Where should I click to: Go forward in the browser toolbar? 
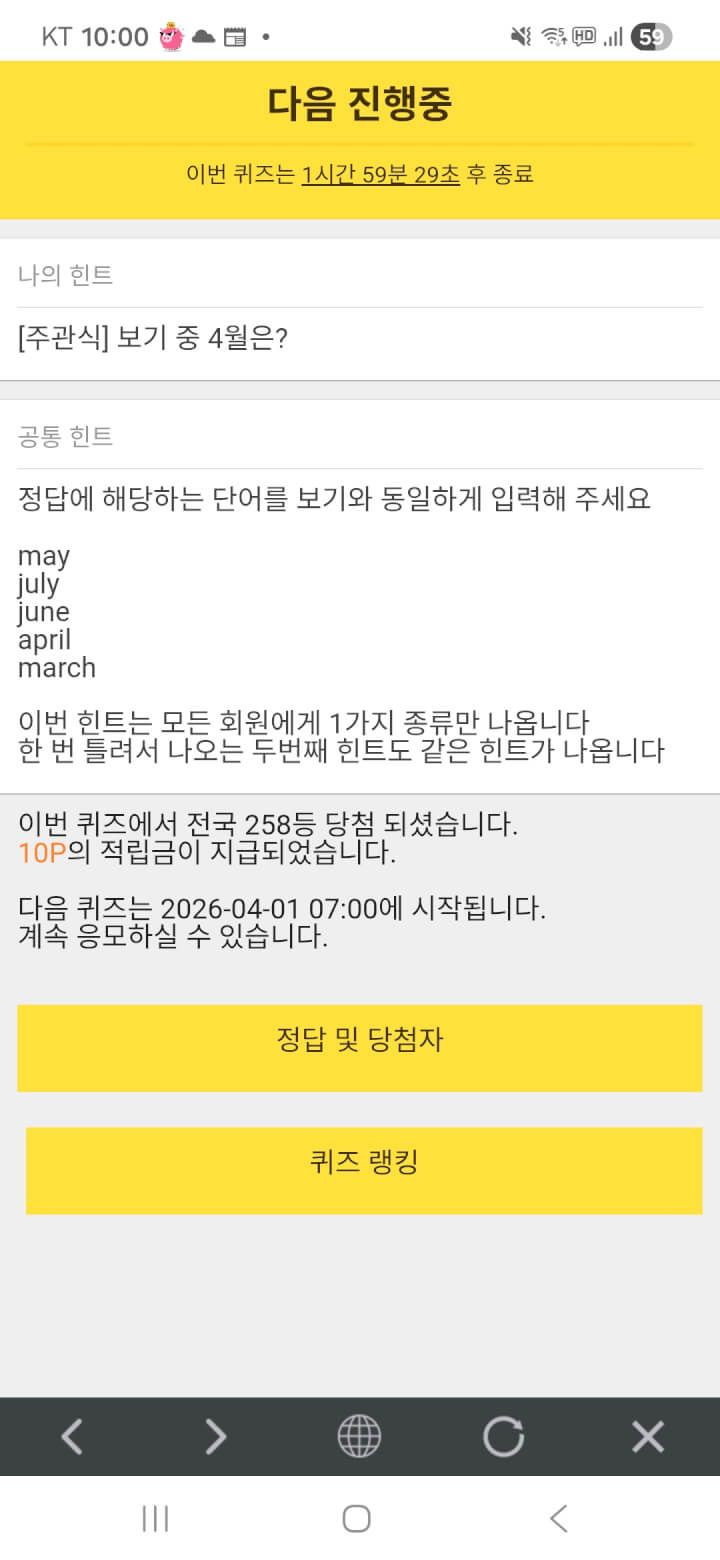[x=216, y=1437]
